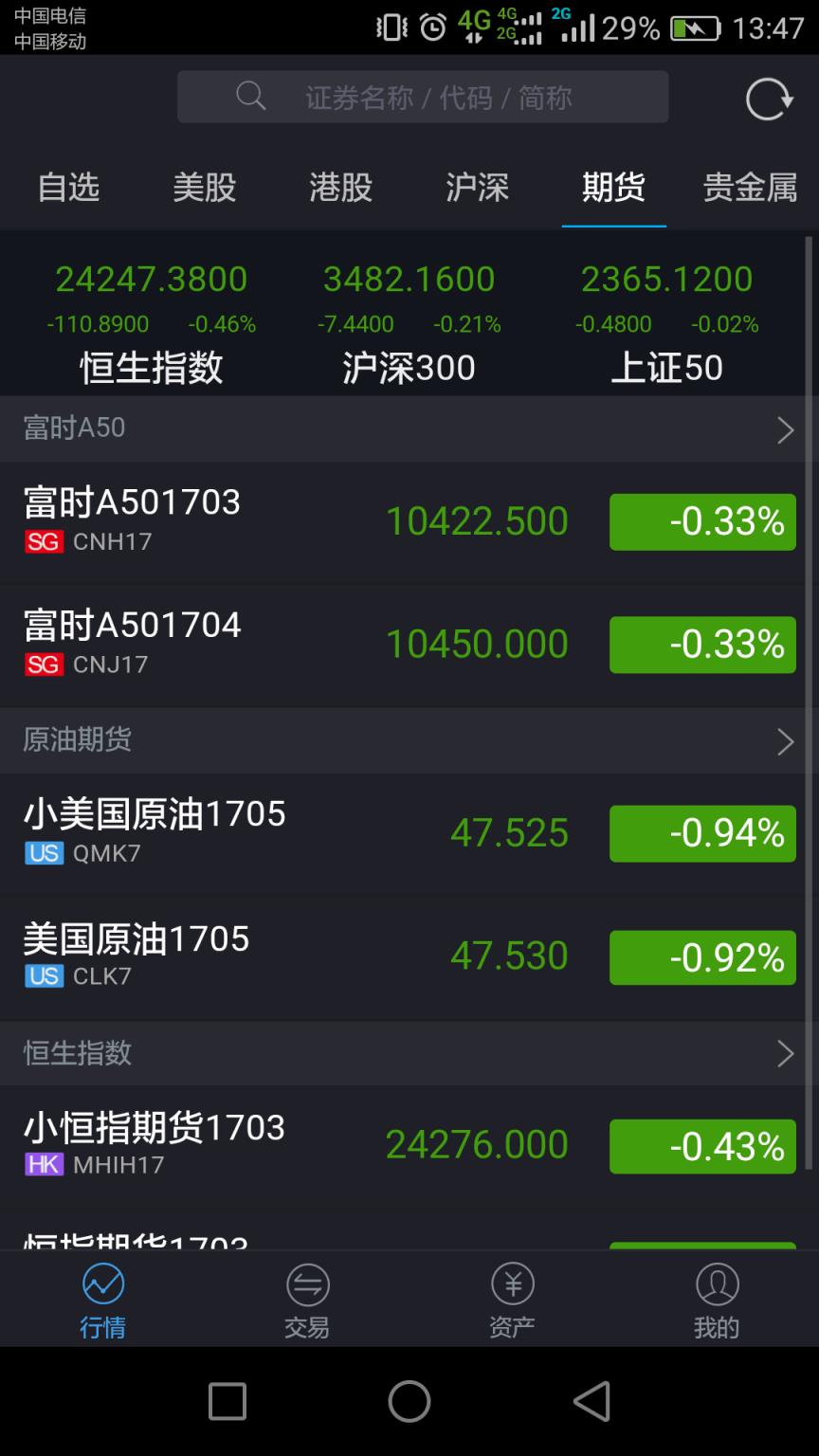The image size is (819, 1456).
Task: Open the 上证50 index card
Action: (x=667, y=320)
